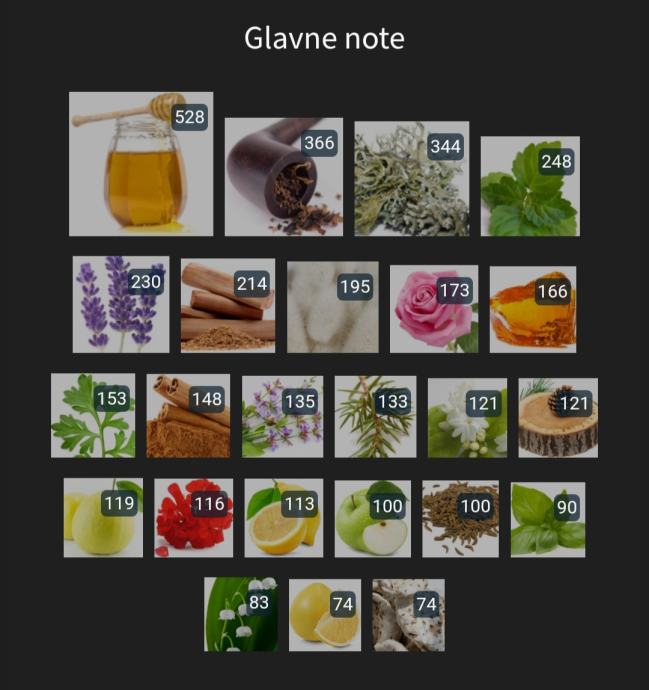This screenshot has height=690, width=649.
Task: Select the red geranium note showing 116
Action: pos(193,518)
